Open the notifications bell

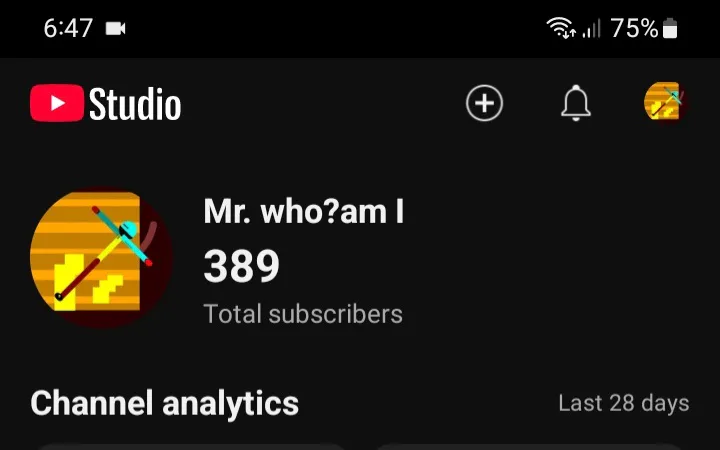576,103
